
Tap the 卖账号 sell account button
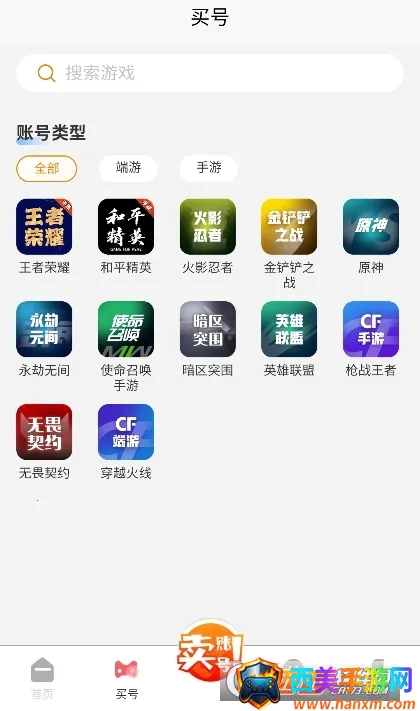(x=210, y=651)
